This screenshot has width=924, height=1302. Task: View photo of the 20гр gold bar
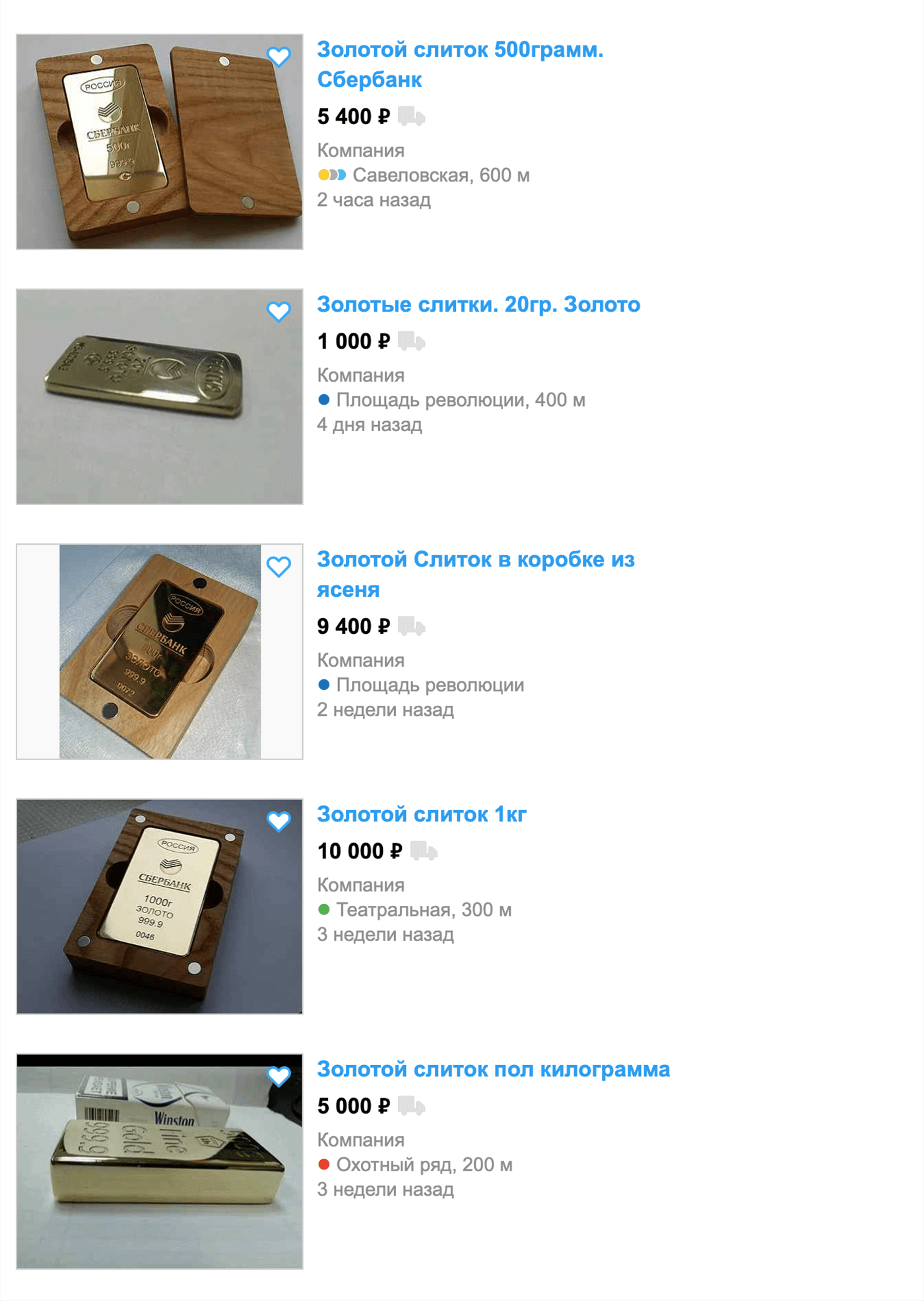pos(159,396)
